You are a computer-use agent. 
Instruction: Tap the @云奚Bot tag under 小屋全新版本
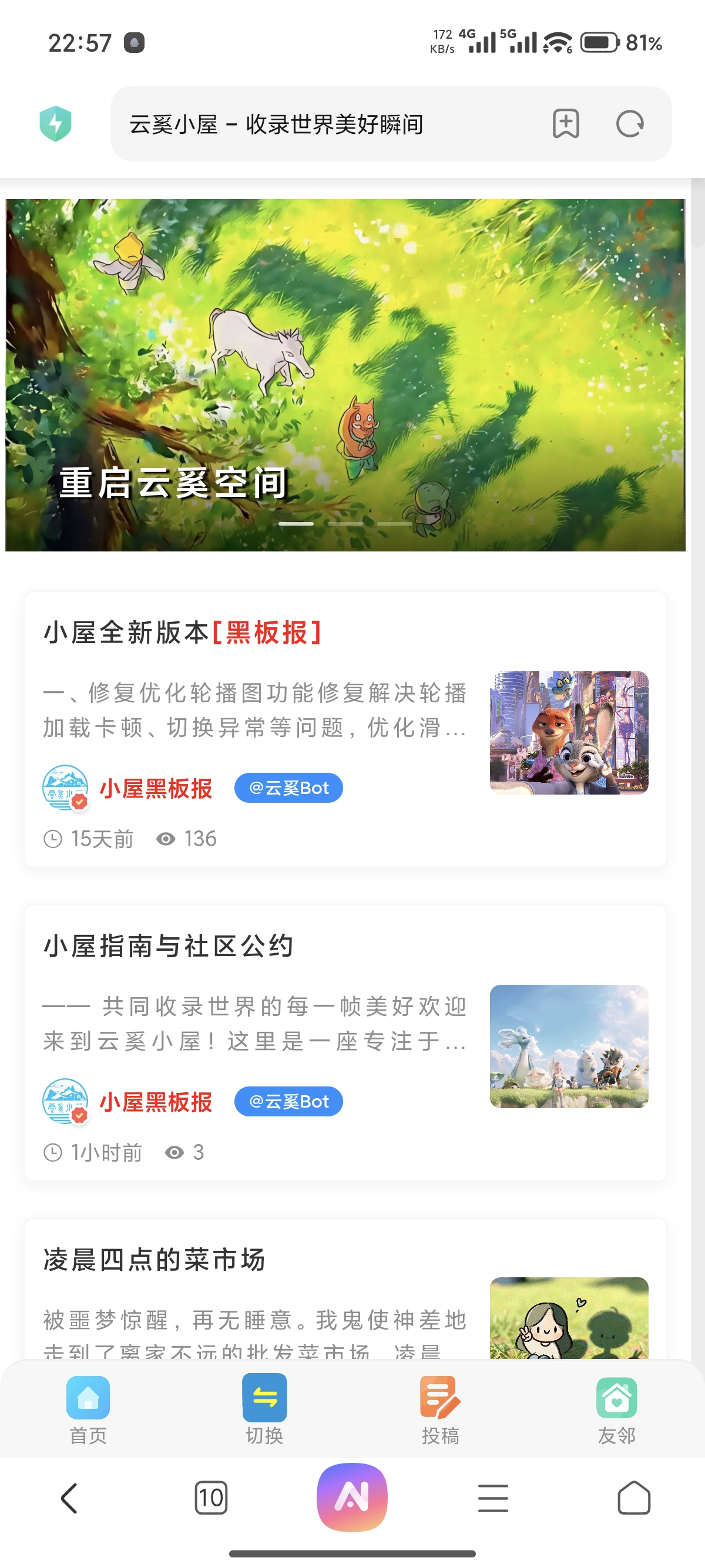click(x=288, y=788)
